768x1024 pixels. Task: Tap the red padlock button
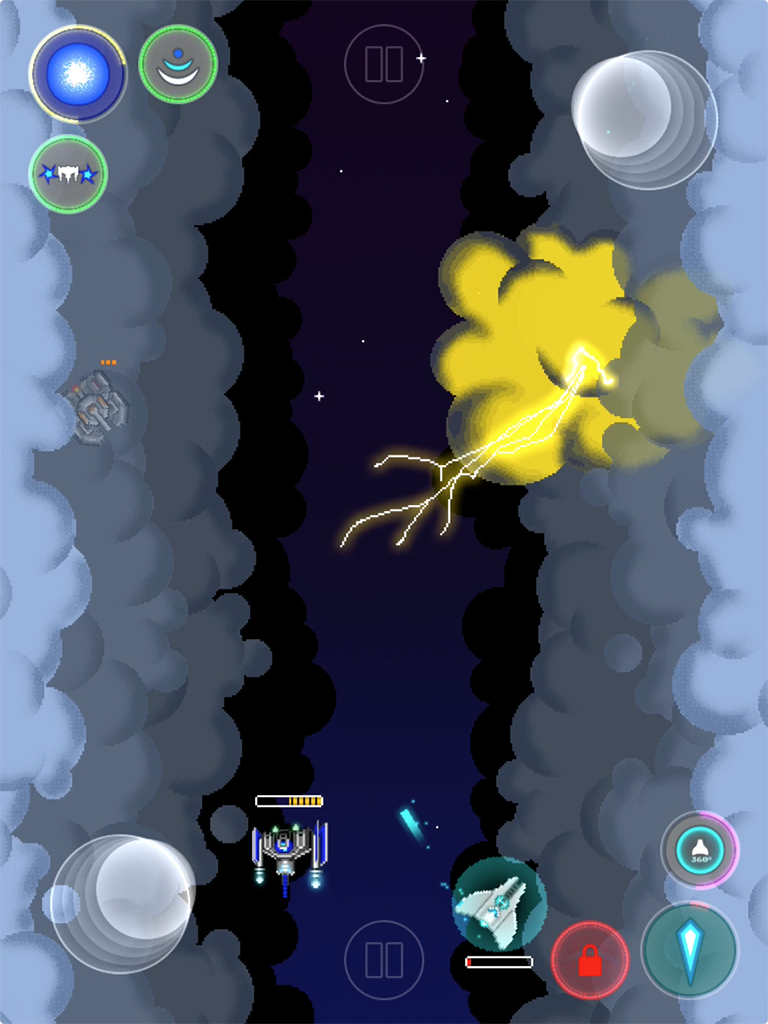590,961
